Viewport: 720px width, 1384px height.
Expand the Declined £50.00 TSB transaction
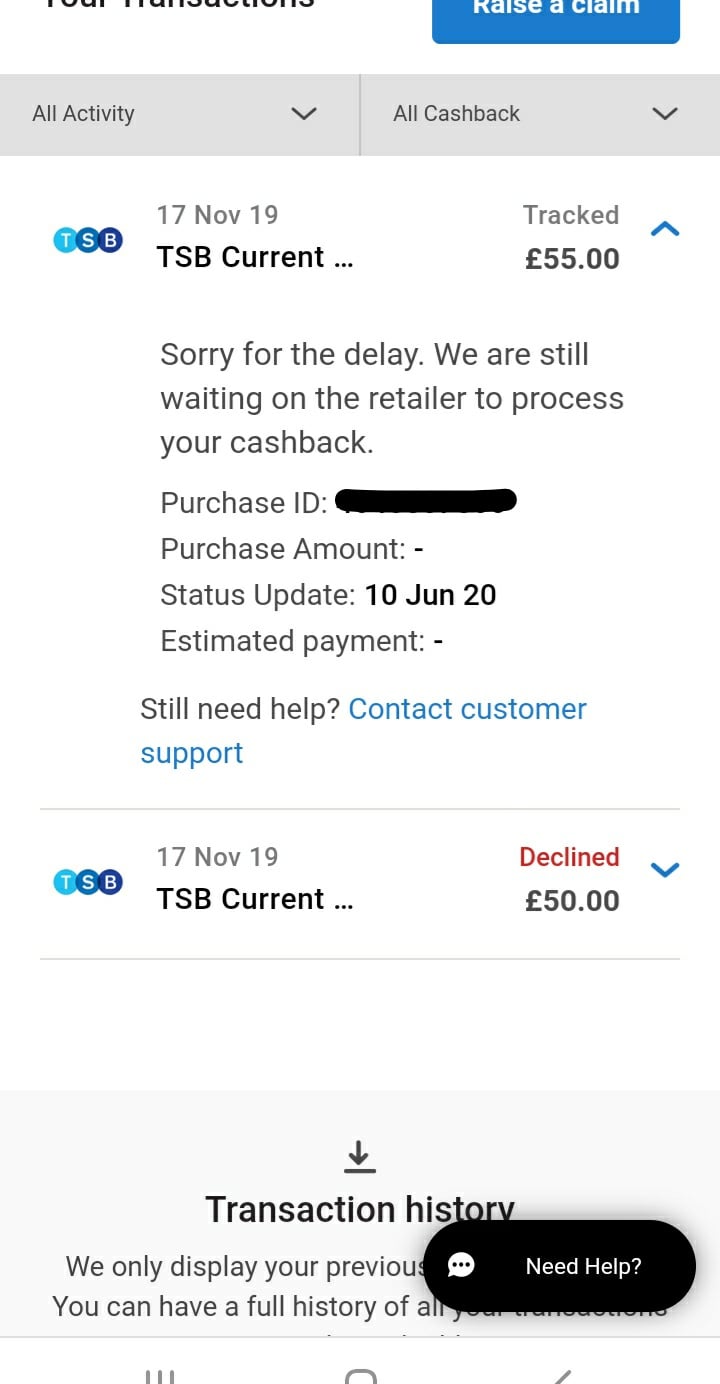pyautogui.click(x=665, y=869)
